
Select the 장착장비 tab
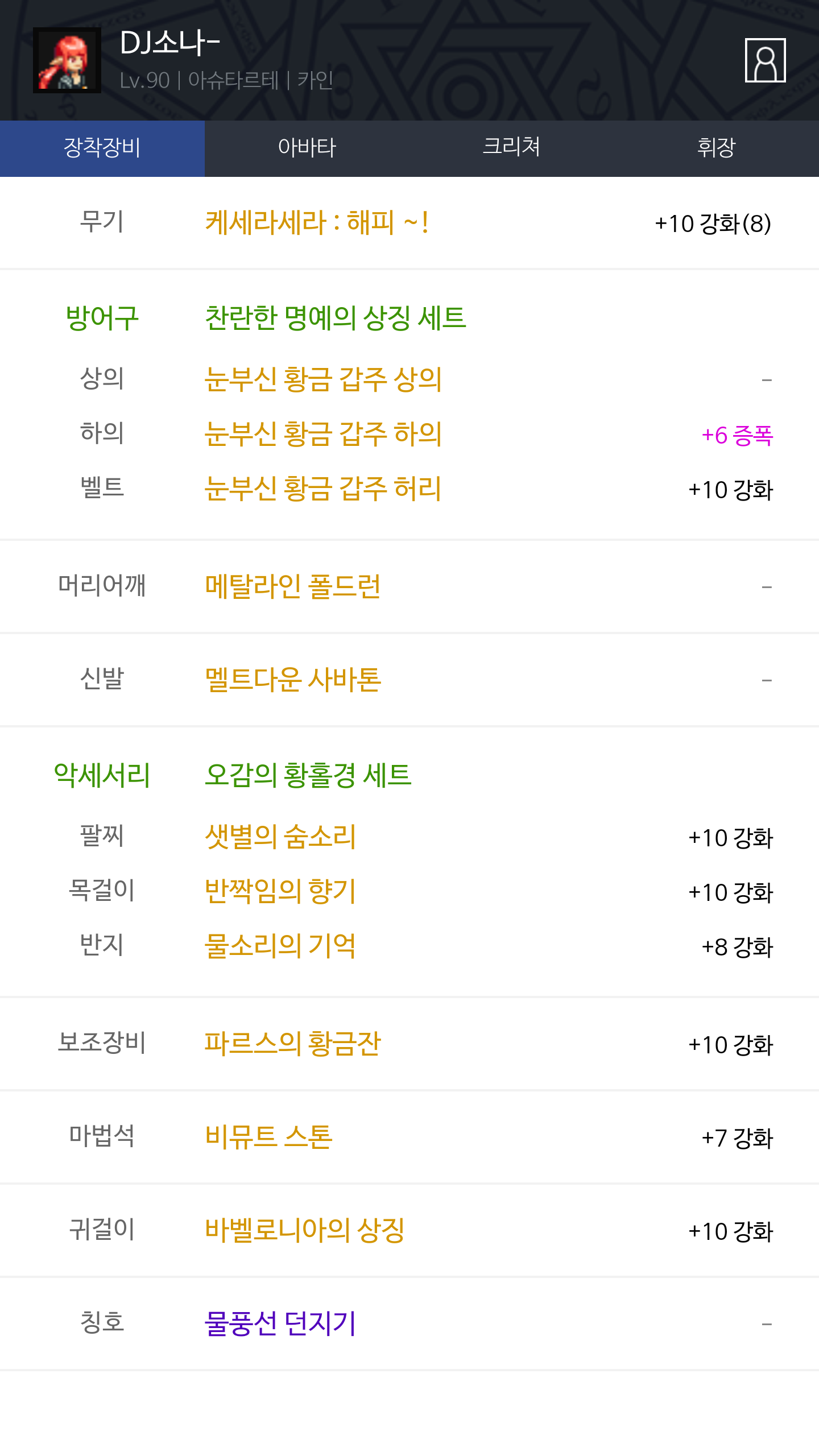(102, 148)
